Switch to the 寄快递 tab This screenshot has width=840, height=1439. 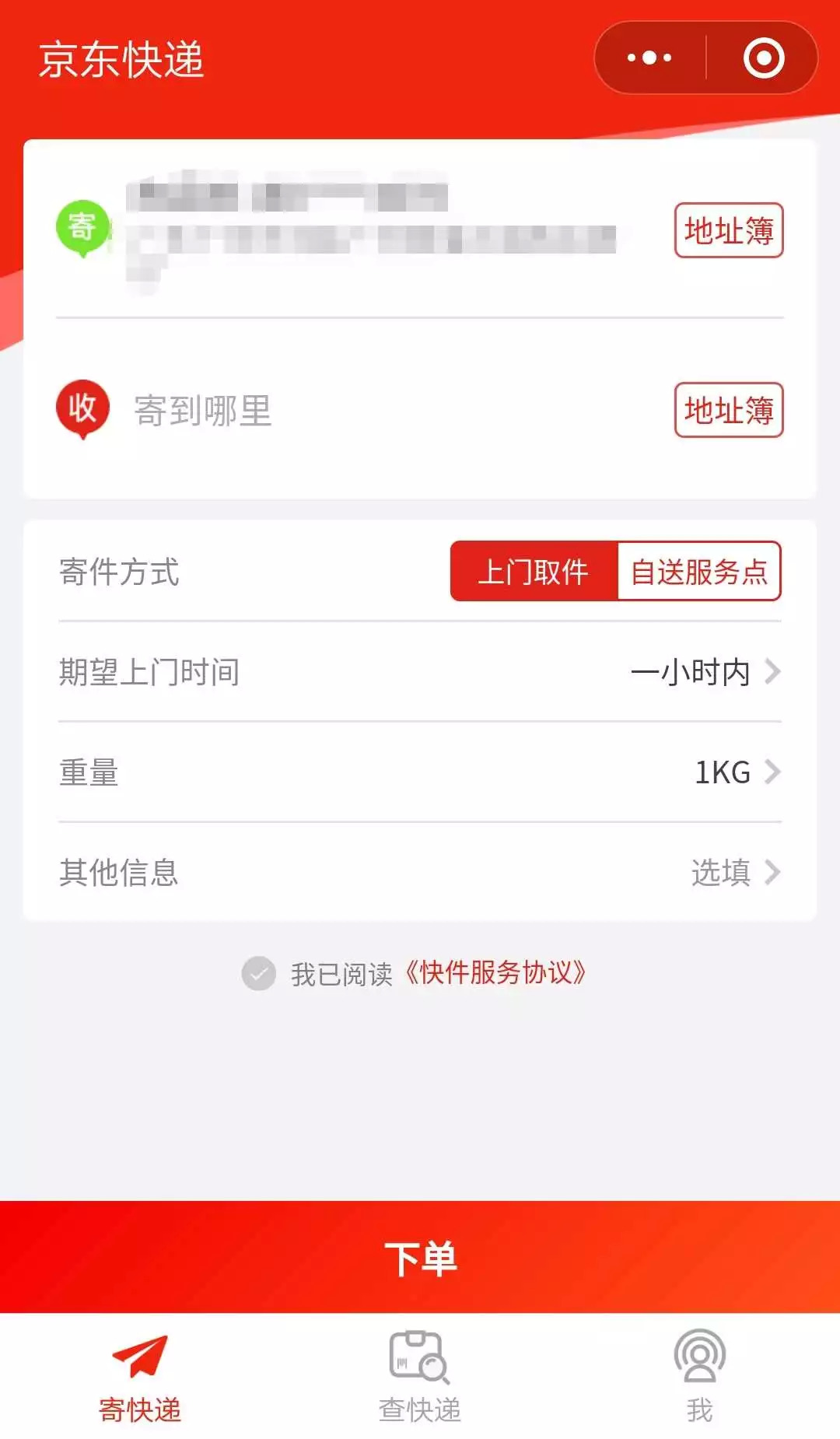click(x=140, y=1377)
